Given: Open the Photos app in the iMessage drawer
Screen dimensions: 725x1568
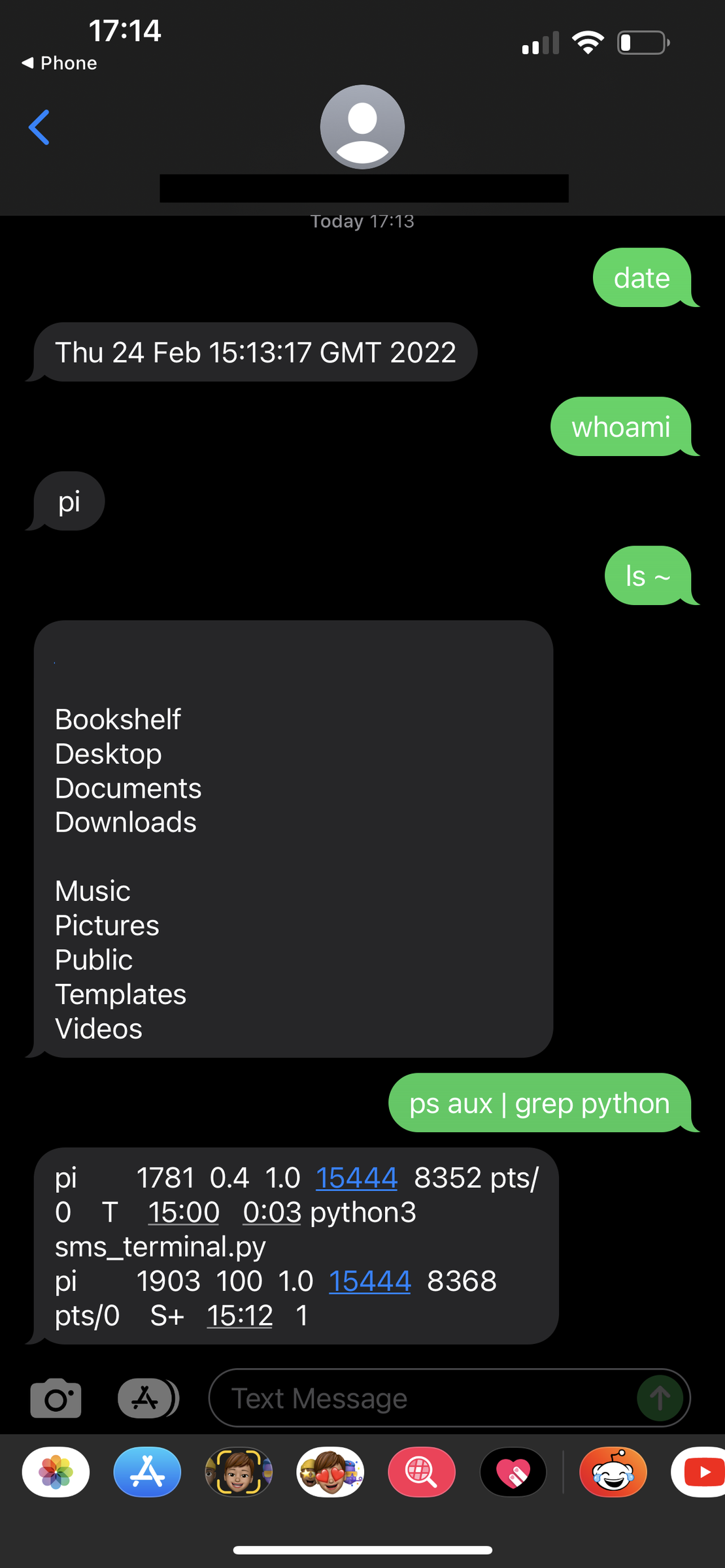Looking at the screenshot, I should tap(56, 1472).
